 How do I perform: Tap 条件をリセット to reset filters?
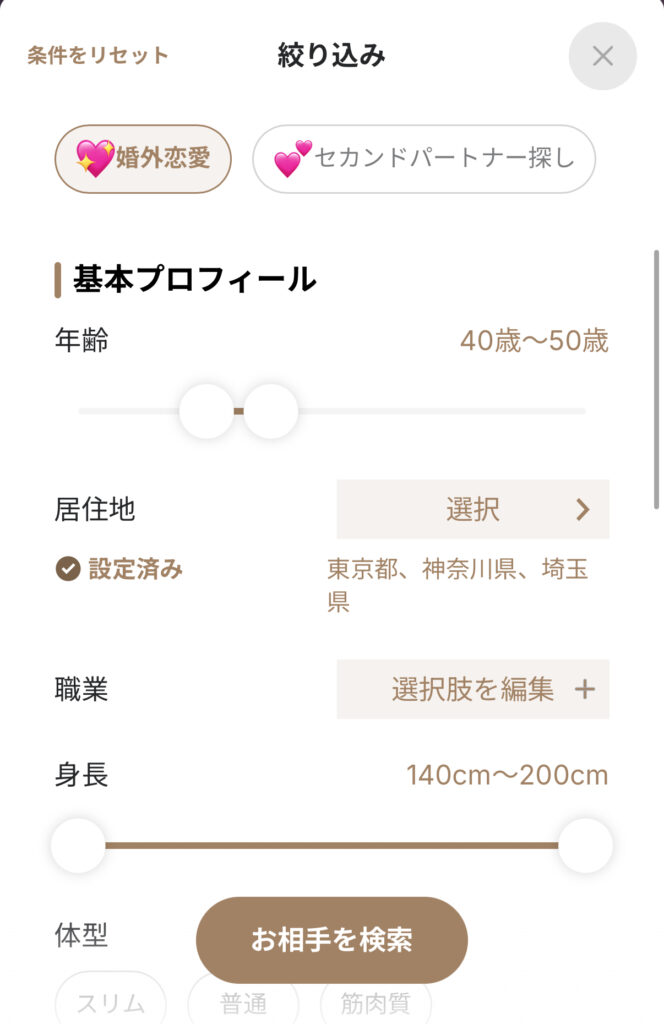98,56
